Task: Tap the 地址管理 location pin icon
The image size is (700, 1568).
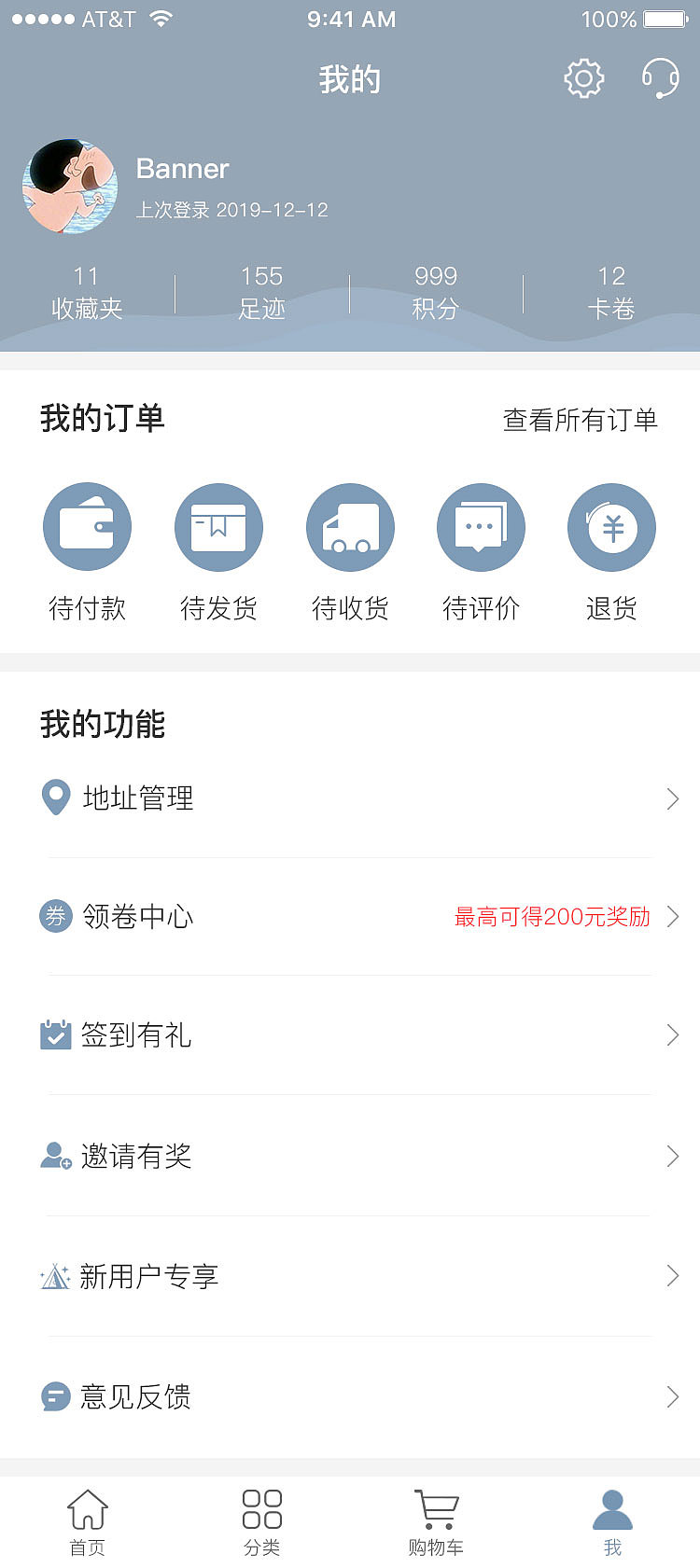Action: click(56, 798)
